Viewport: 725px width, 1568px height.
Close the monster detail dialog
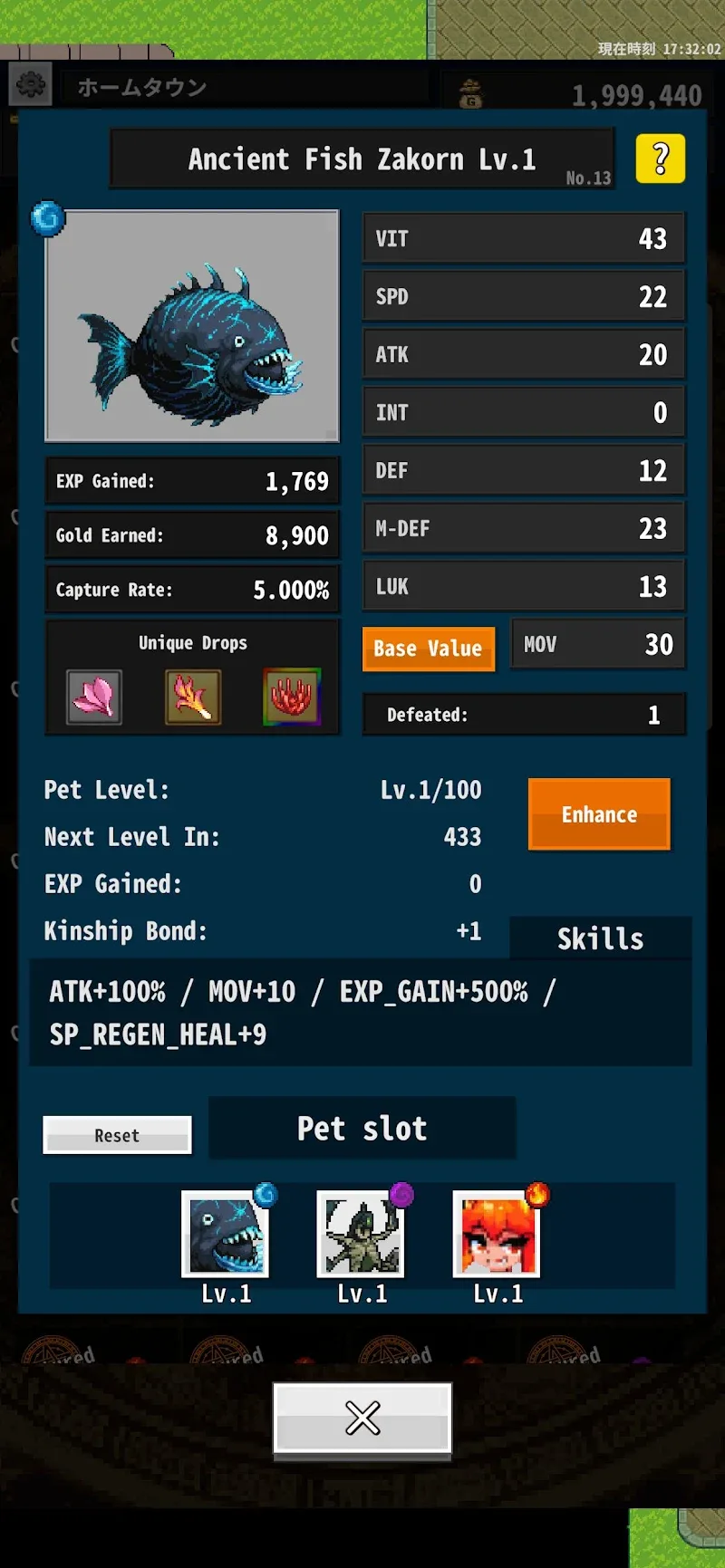tap(362, 1418)
